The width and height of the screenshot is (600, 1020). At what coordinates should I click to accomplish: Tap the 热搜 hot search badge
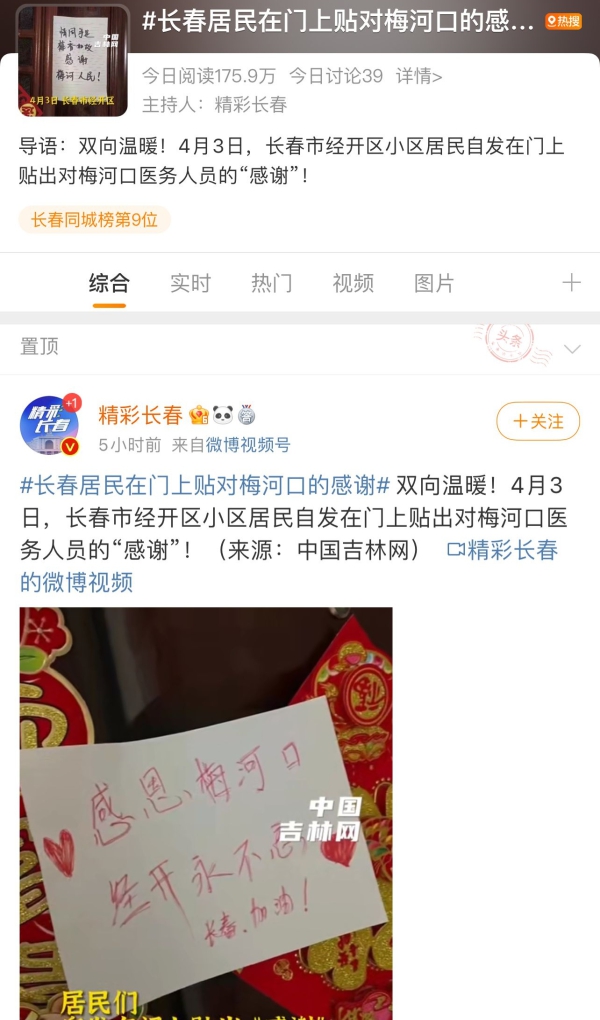tap(563, 22)
